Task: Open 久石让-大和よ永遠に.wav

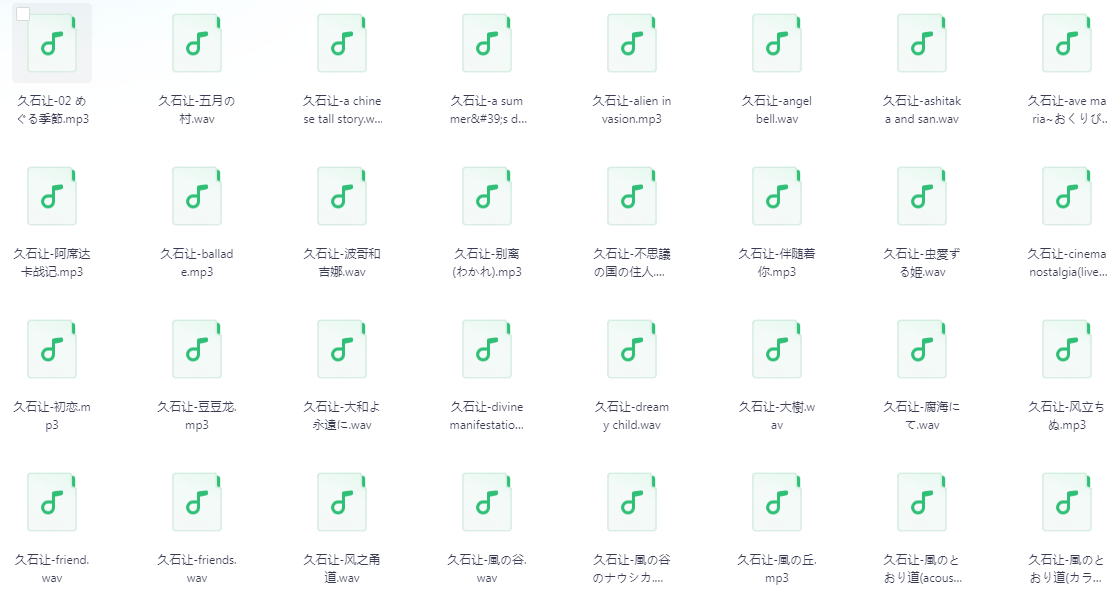Action: [x=342, y=349]
